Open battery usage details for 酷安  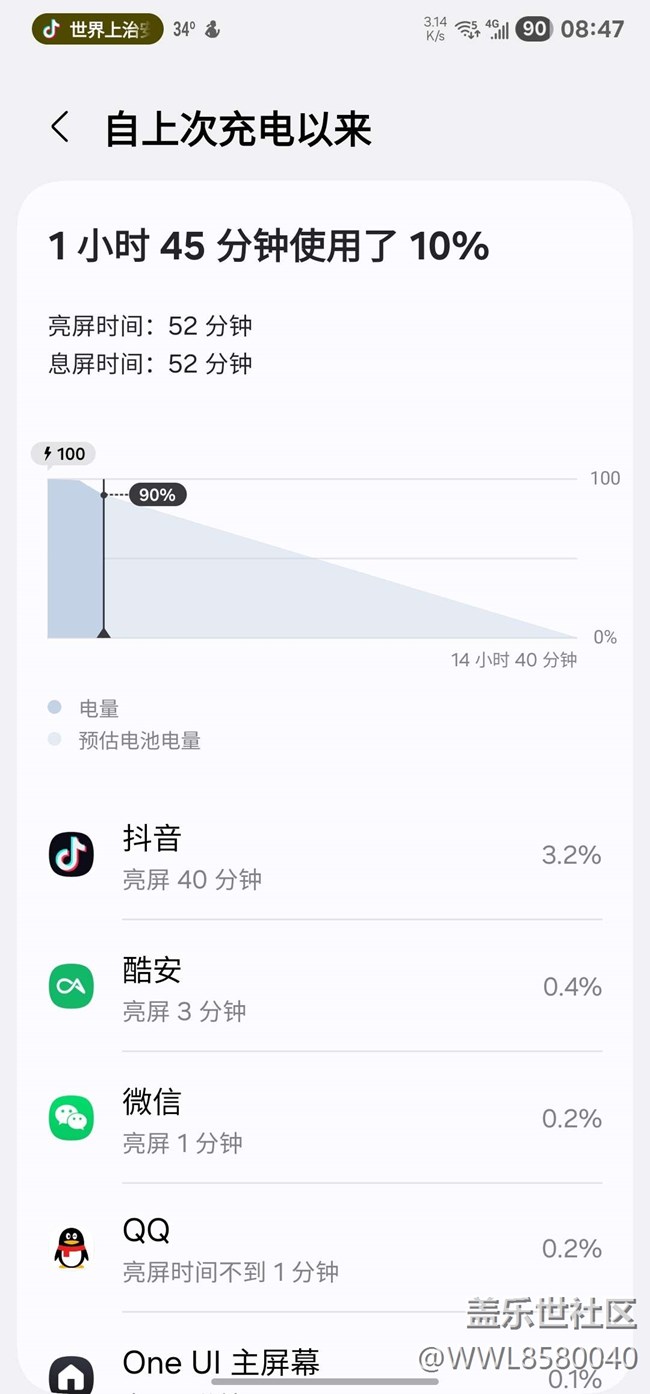[325, 987]
